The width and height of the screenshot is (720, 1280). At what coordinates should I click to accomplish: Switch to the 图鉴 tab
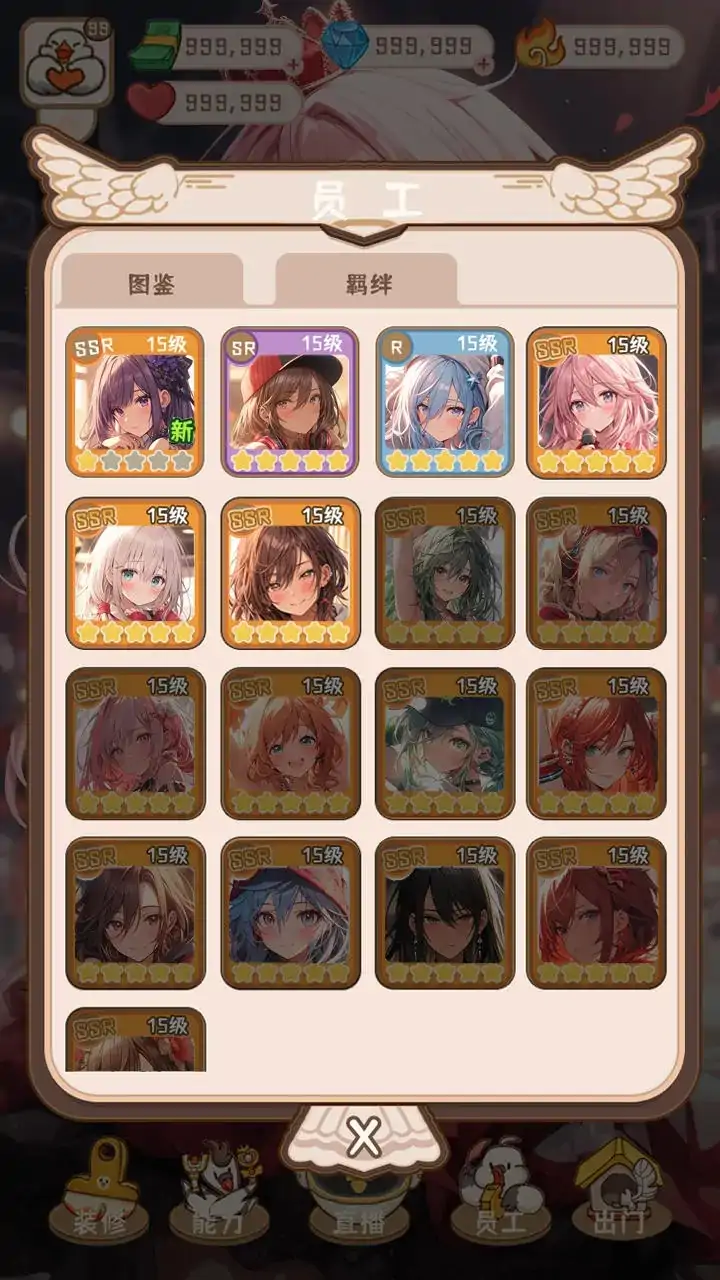[151, 283]
